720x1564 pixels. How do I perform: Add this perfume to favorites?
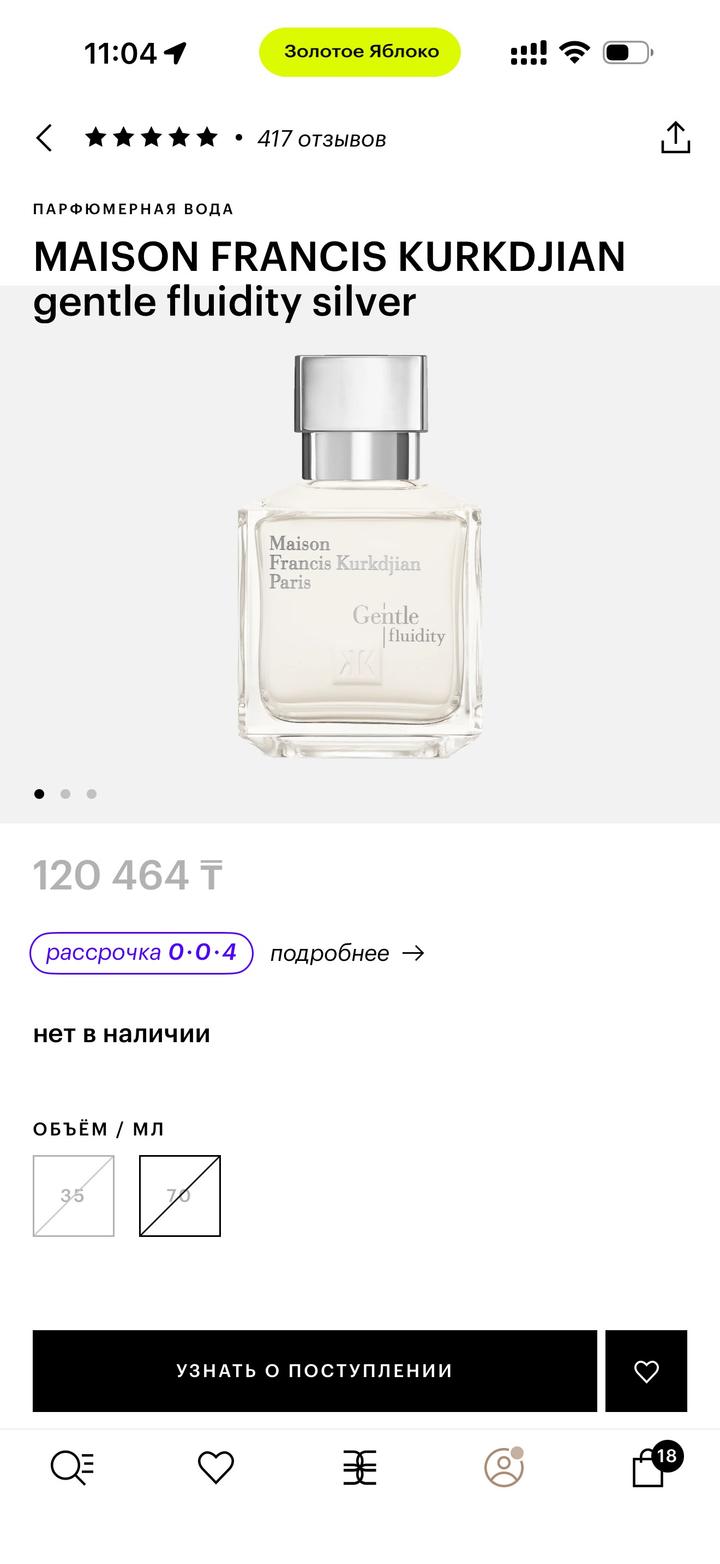click(x=646, y=1371)
